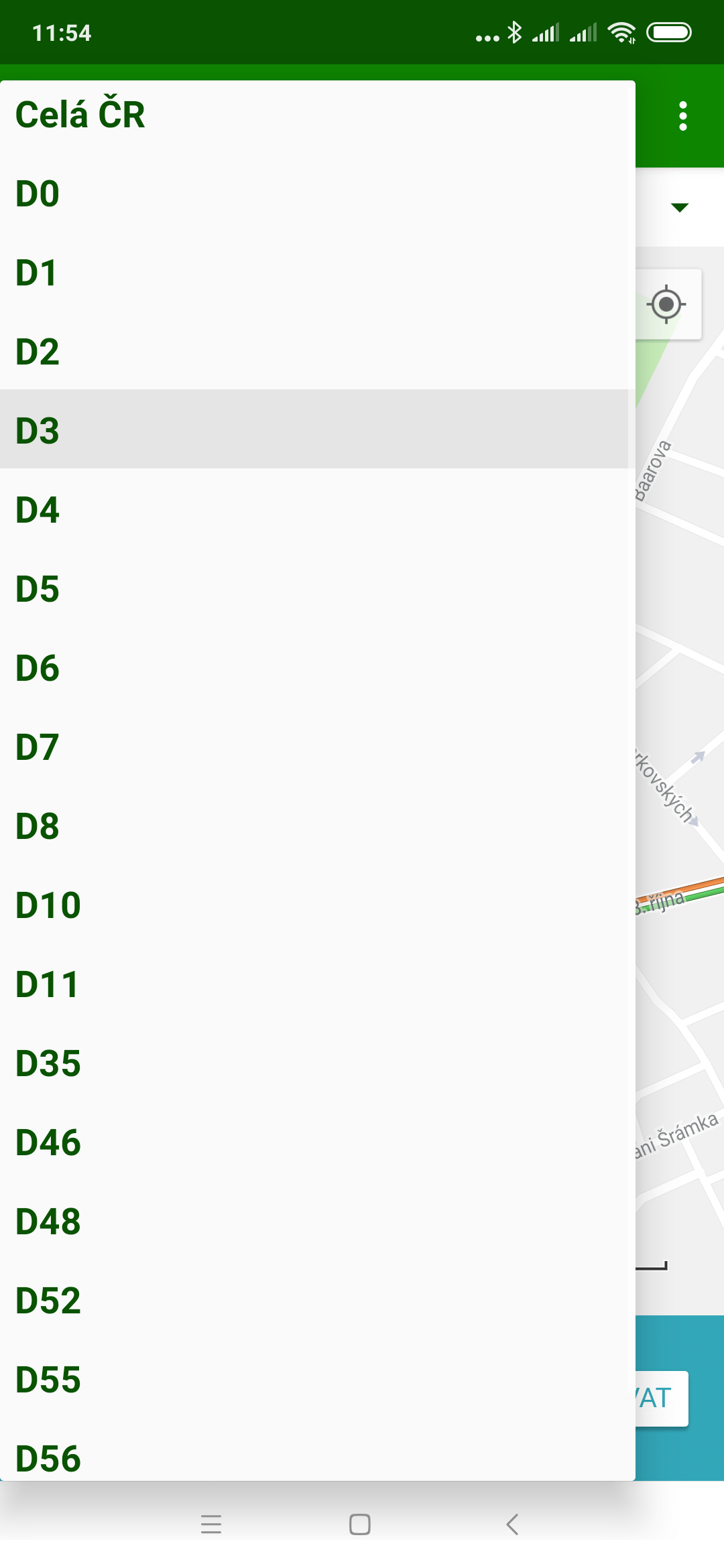Choose the D48 highway
724x1568 pixels.
318,1222
